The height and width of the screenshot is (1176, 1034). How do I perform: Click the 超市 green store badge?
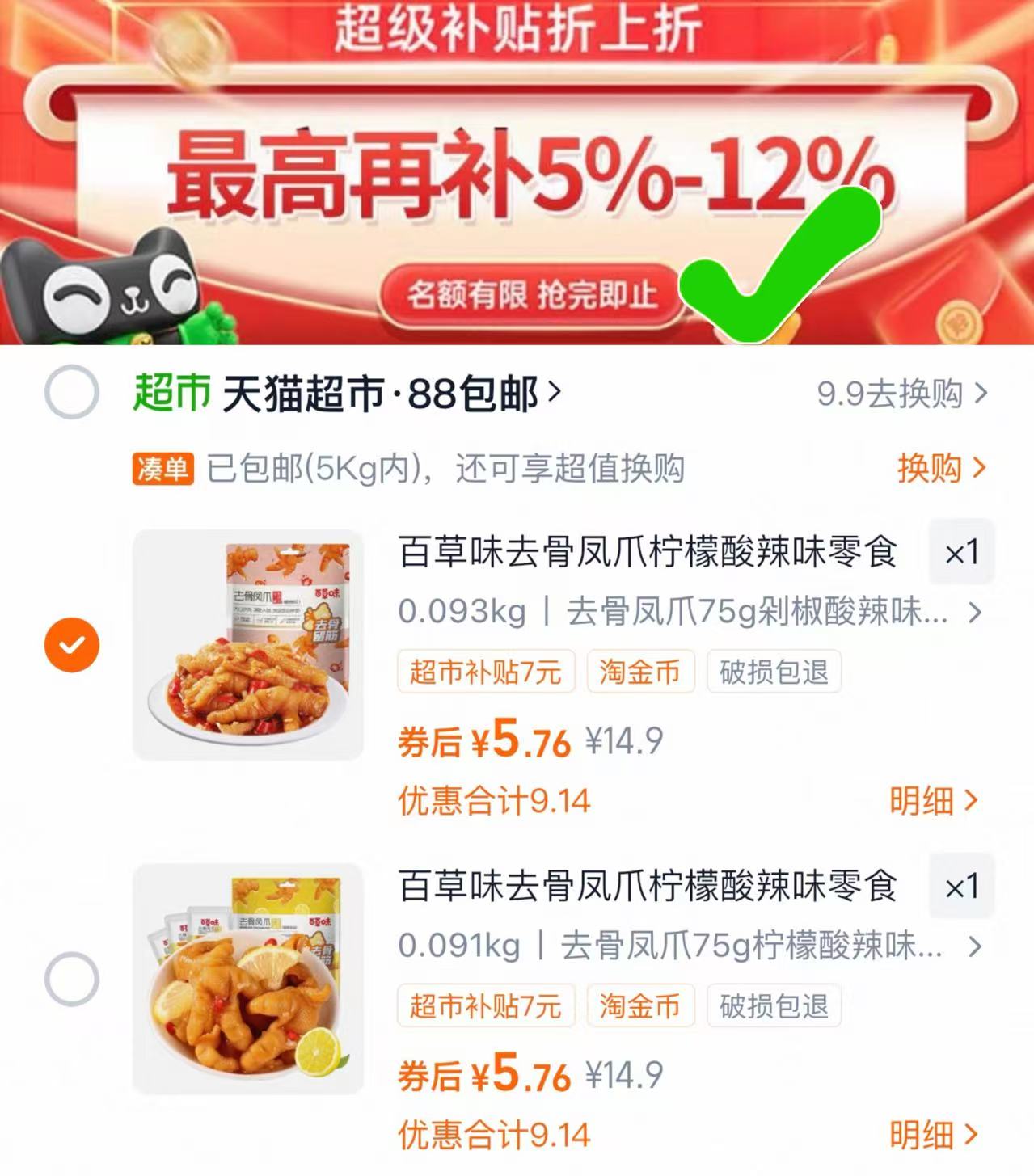(170, 391)
